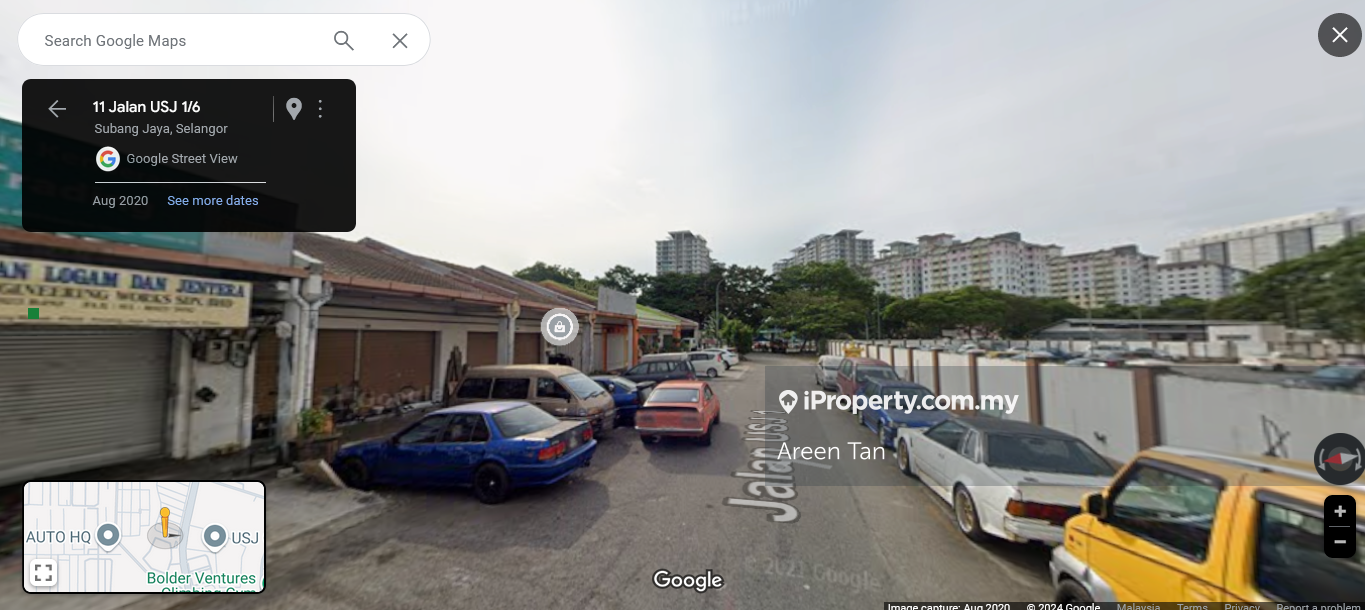The height and width of the screenshot is (610, 1365).
Task: Close Street View with the top-right X
Action: tap(1339, 35)
